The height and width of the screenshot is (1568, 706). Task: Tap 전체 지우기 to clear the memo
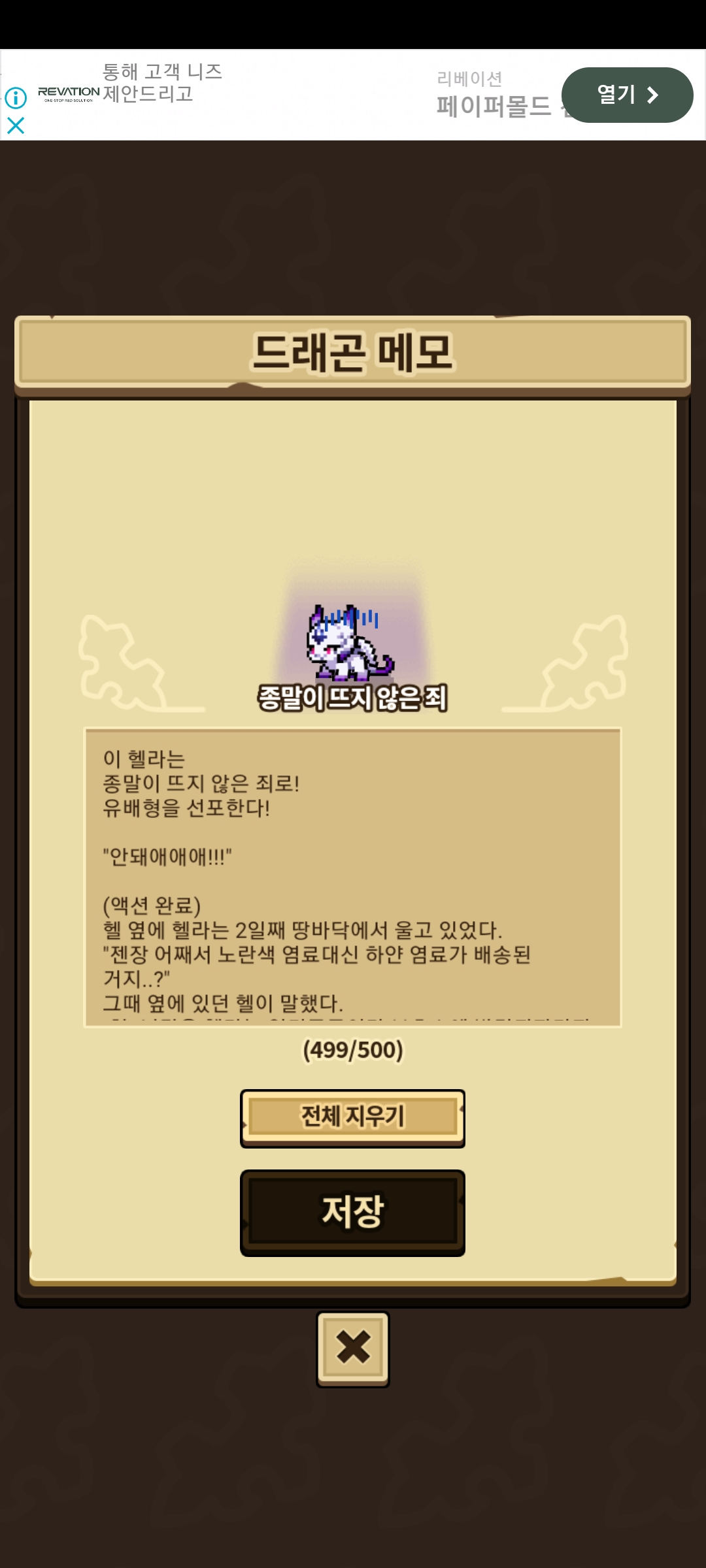coord(352,1117)
